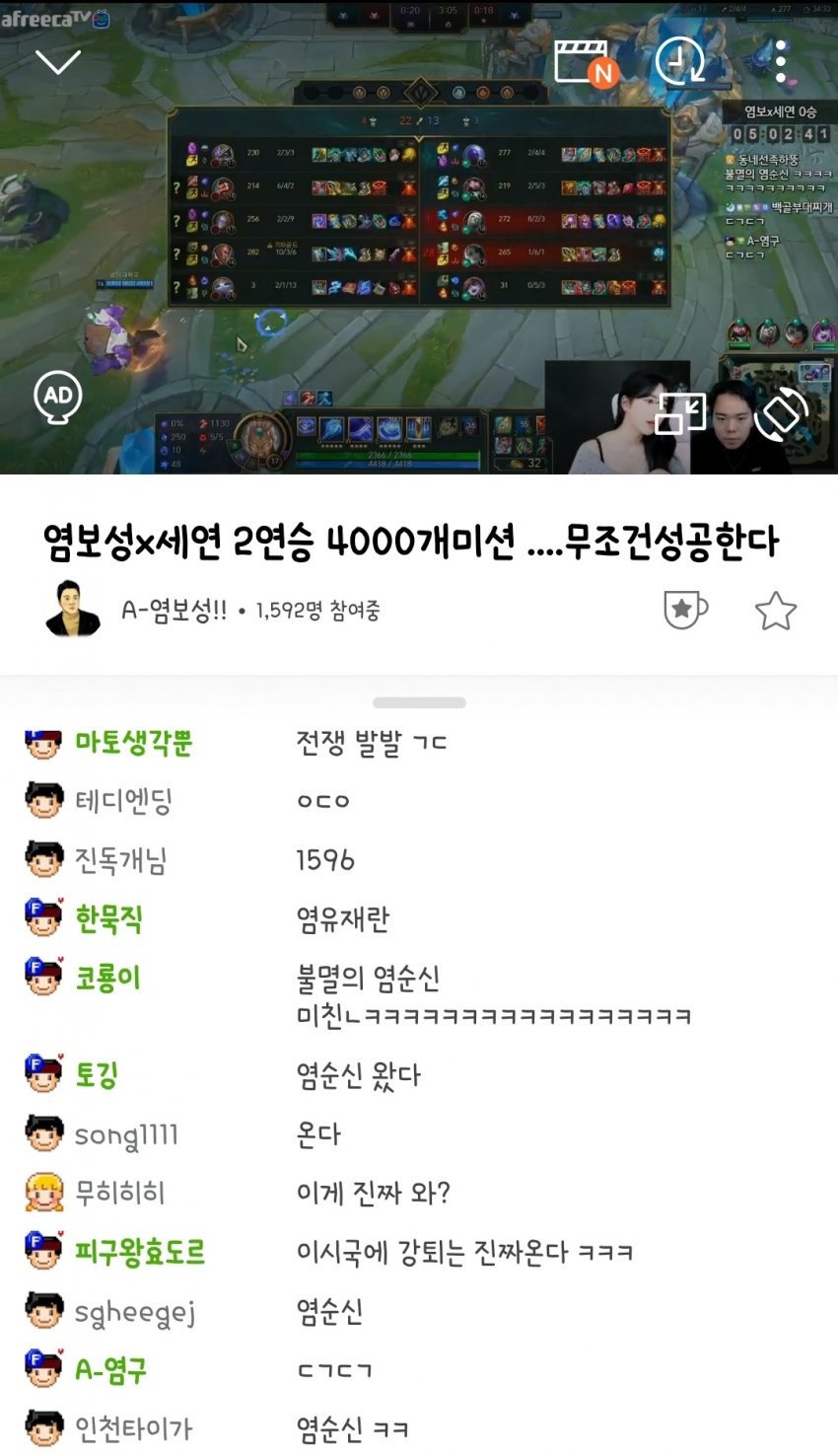Add the broadcaster to favorites with the star
This screenshot has width=838, height=1456.
coord(775,611)
